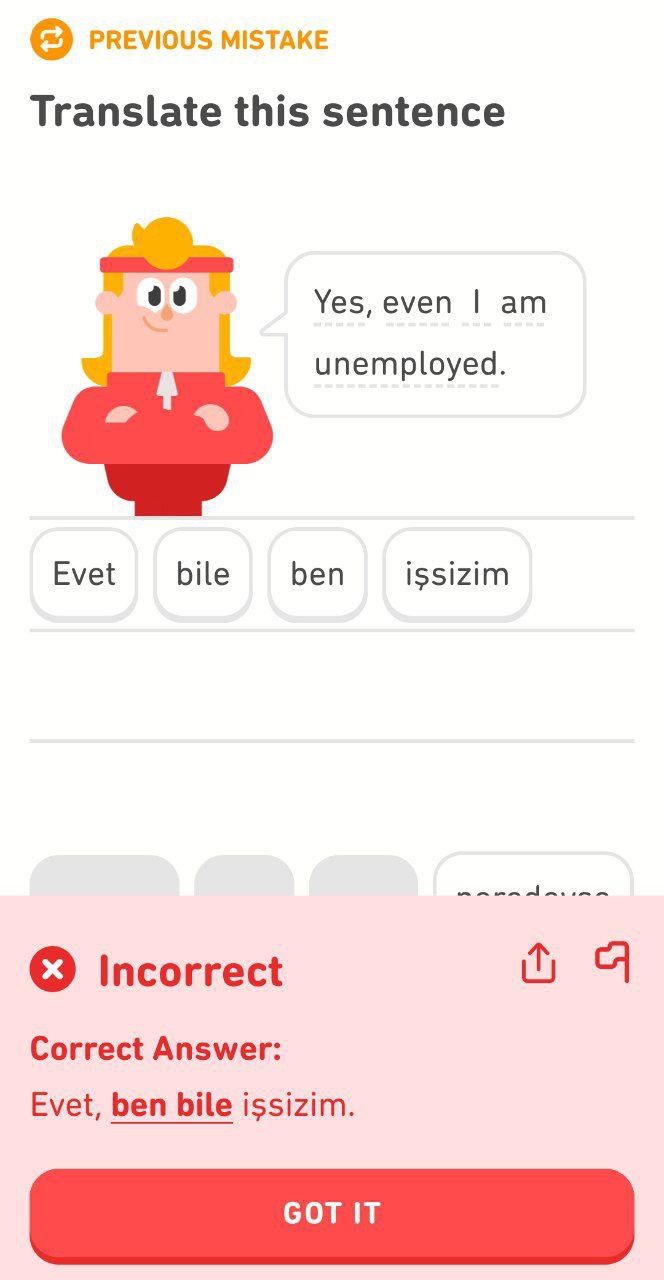Remove the işsizim word tile
The image size is (664, 1280).
457,574
